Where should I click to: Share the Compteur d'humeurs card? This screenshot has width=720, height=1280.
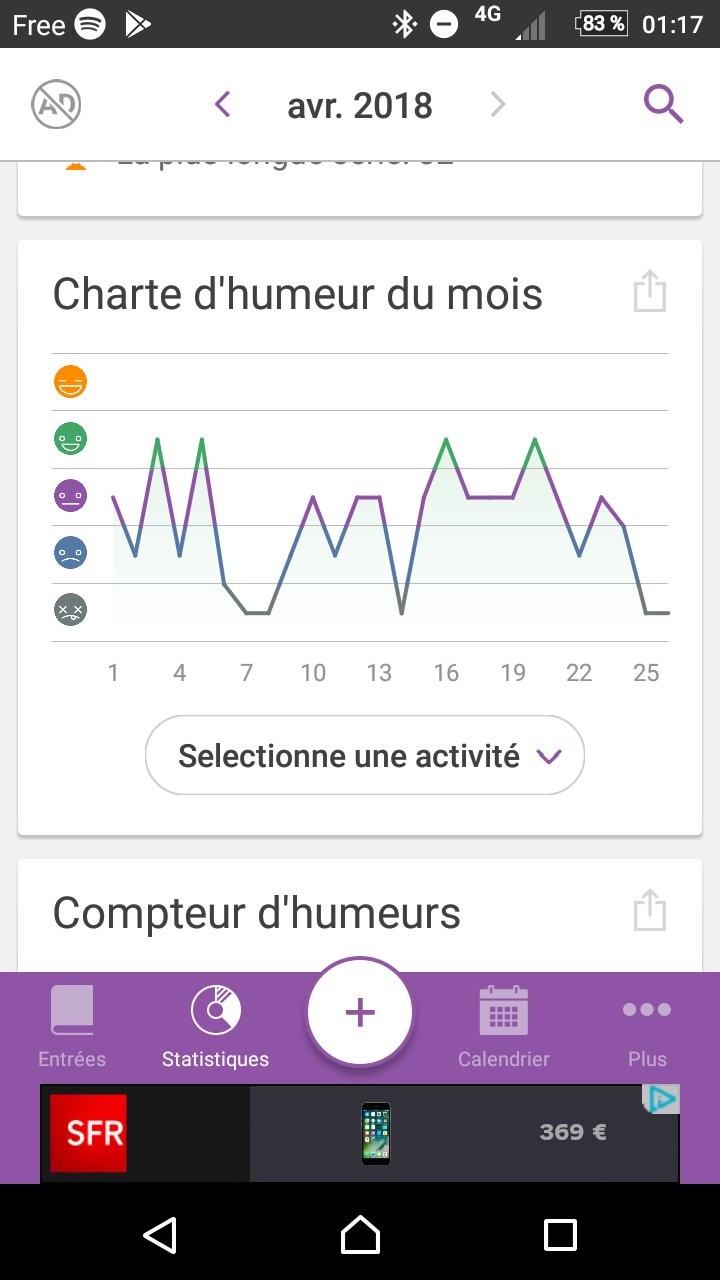click(x=650, y=911)
